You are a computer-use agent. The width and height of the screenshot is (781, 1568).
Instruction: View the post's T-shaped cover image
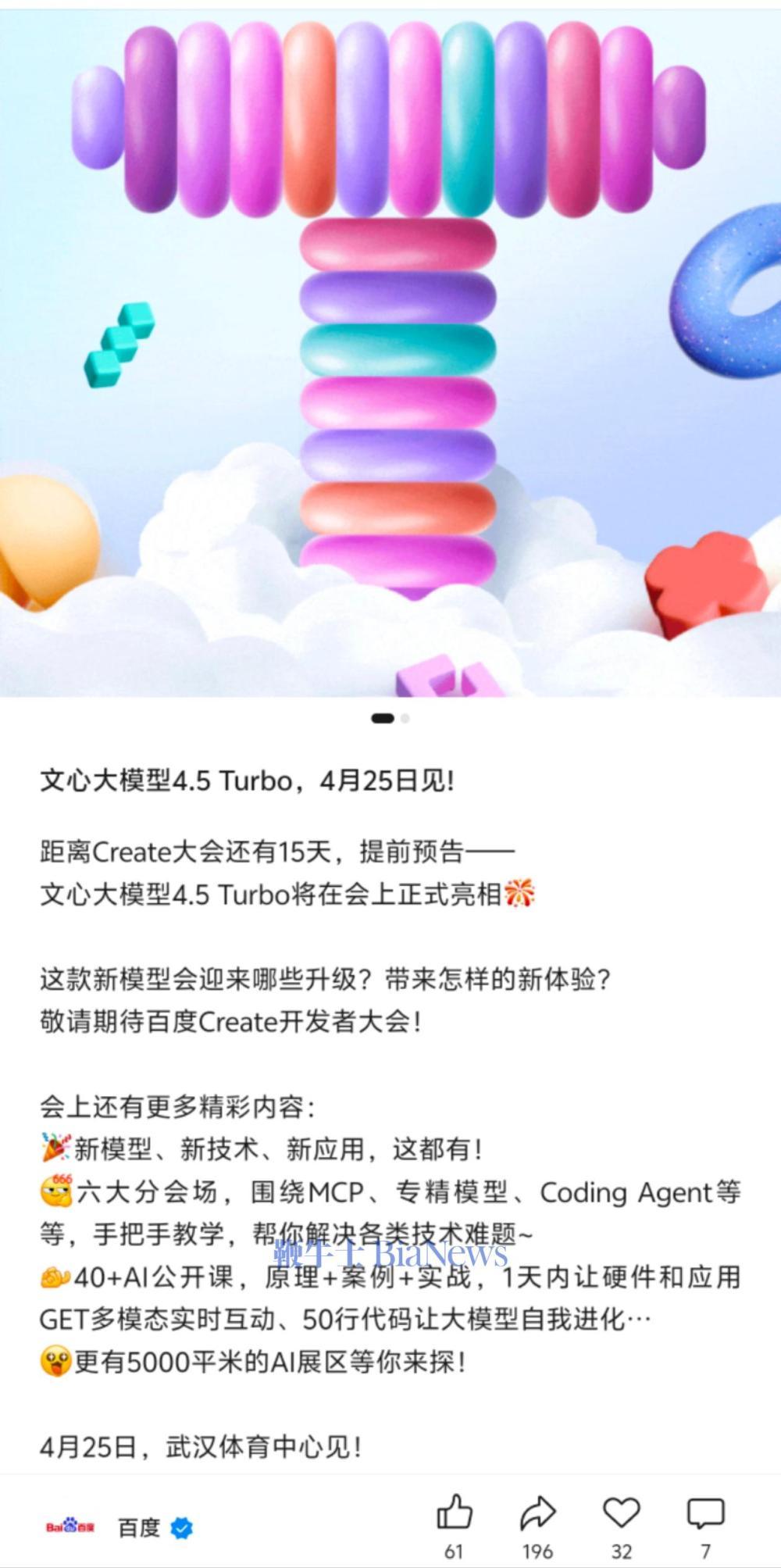390,352
